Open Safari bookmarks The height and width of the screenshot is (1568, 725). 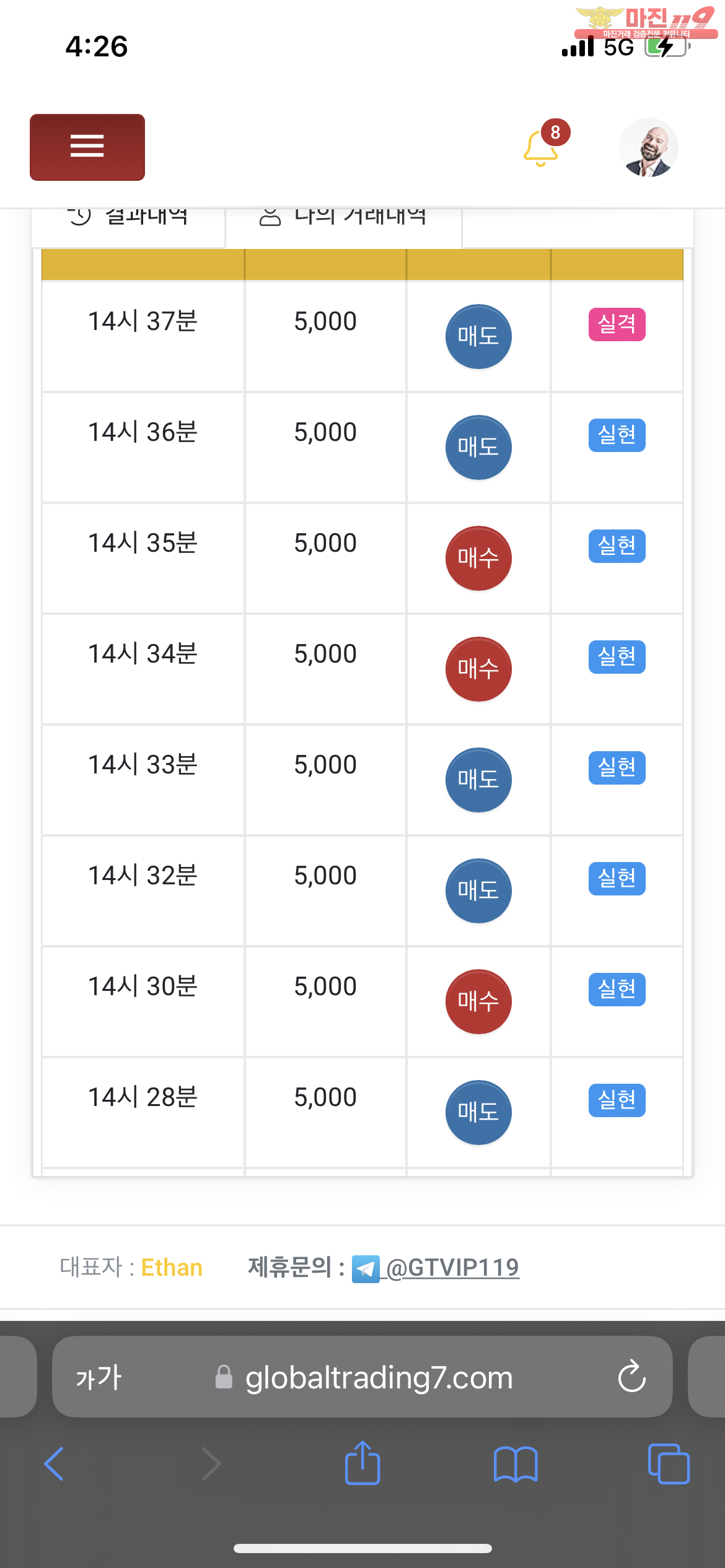coord(516,1464)
